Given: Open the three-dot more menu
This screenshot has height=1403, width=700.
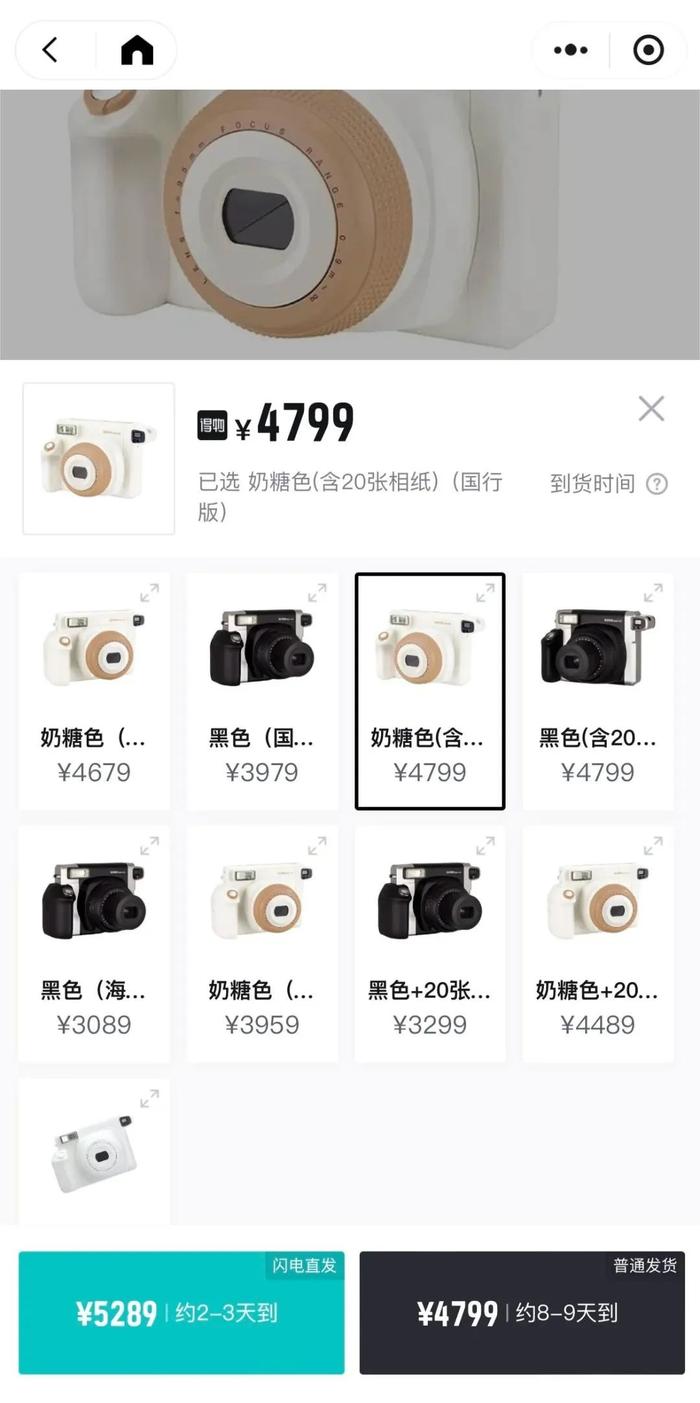Looking at the screenshot, I should (x=571, y=50).
